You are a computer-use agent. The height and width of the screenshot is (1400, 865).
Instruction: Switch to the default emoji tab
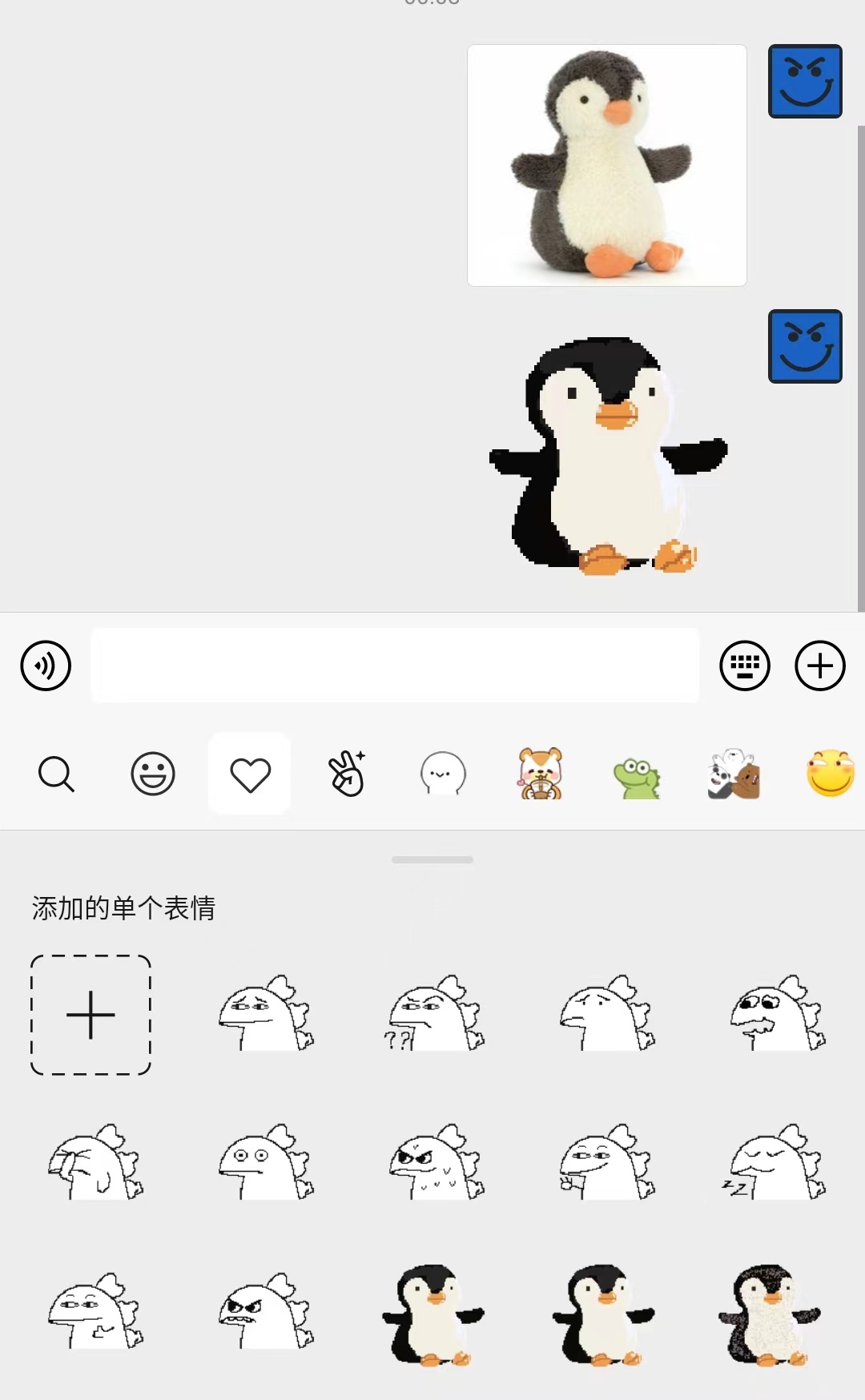tap(152, 774)
